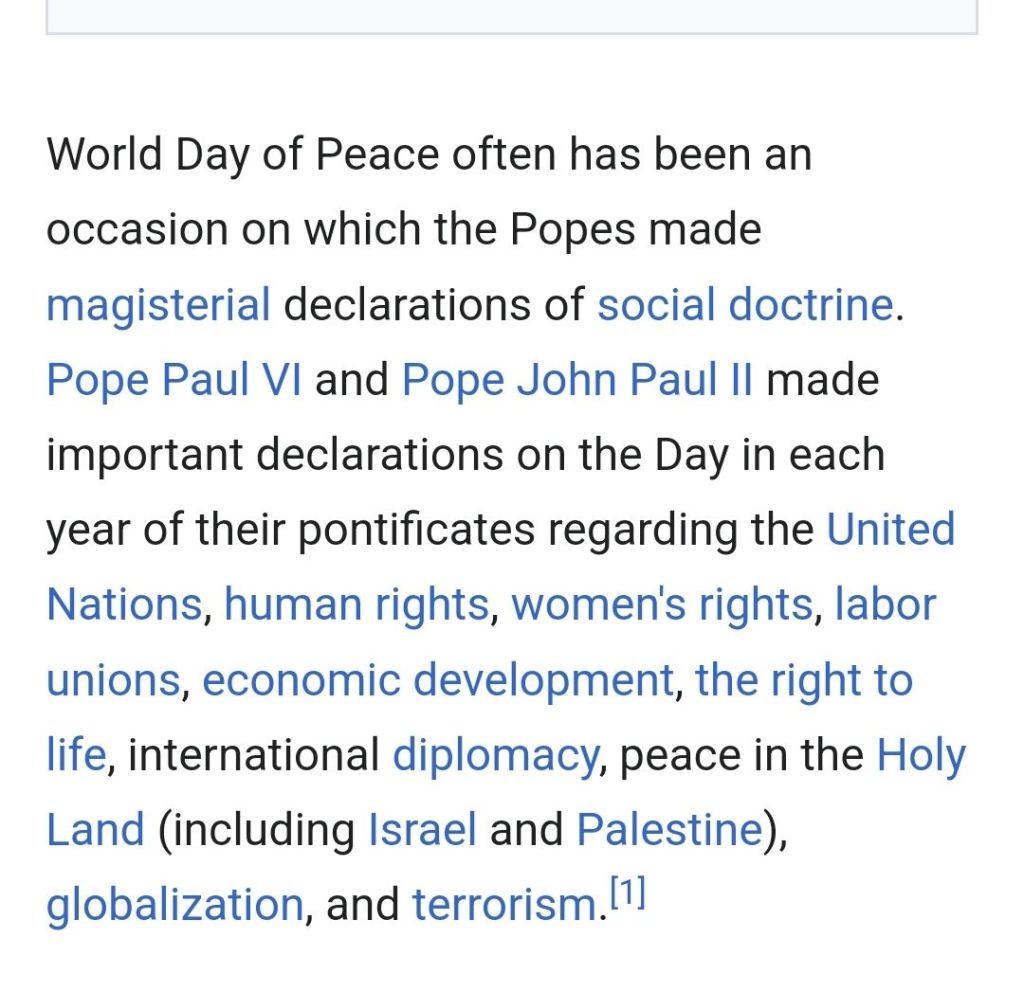Open the Holy Land link

(x=920, y=755)
